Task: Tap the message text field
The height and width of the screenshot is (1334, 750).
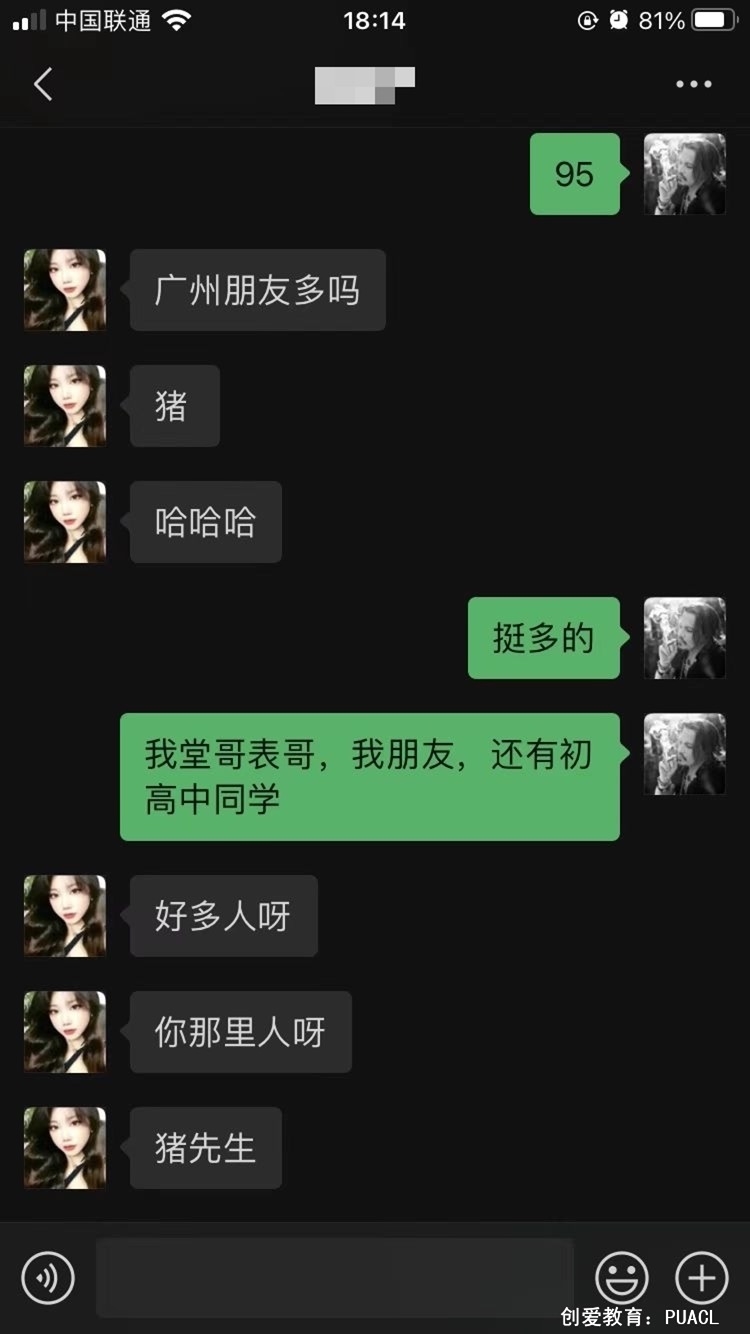Action: pyautogui.click(x=335, y=1277)
